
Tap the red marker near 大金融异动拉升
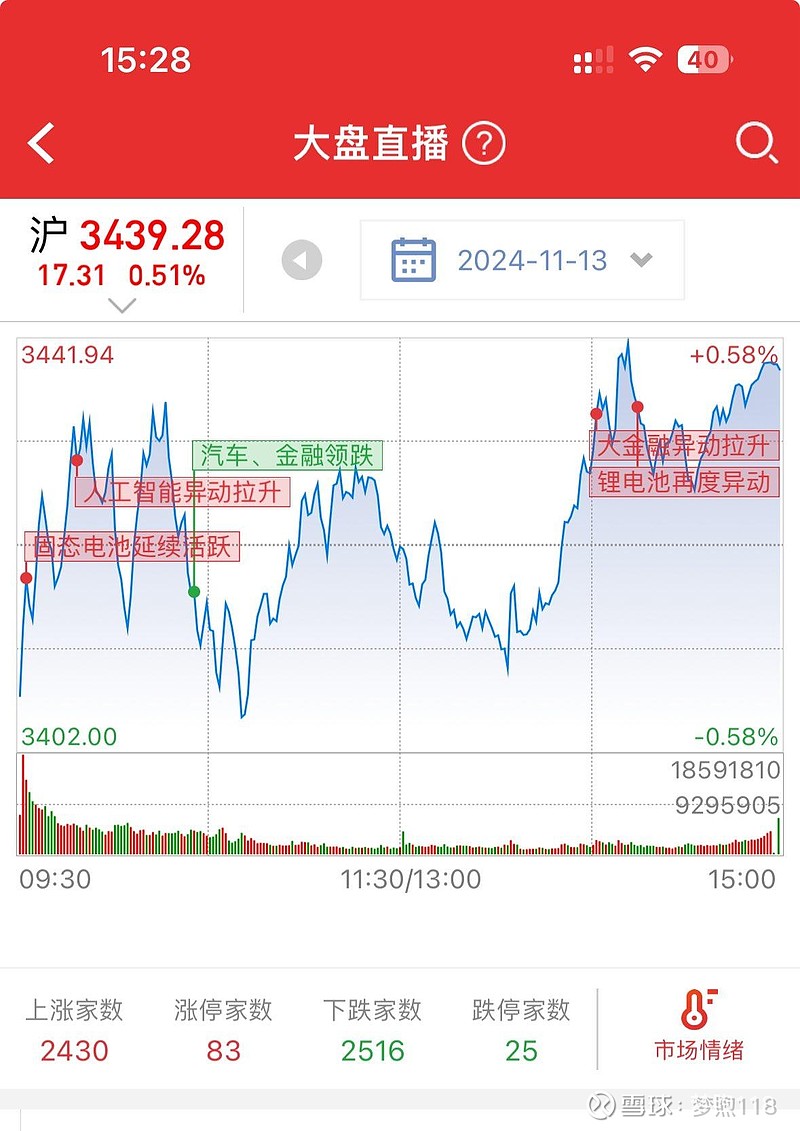tap(596, 412)
